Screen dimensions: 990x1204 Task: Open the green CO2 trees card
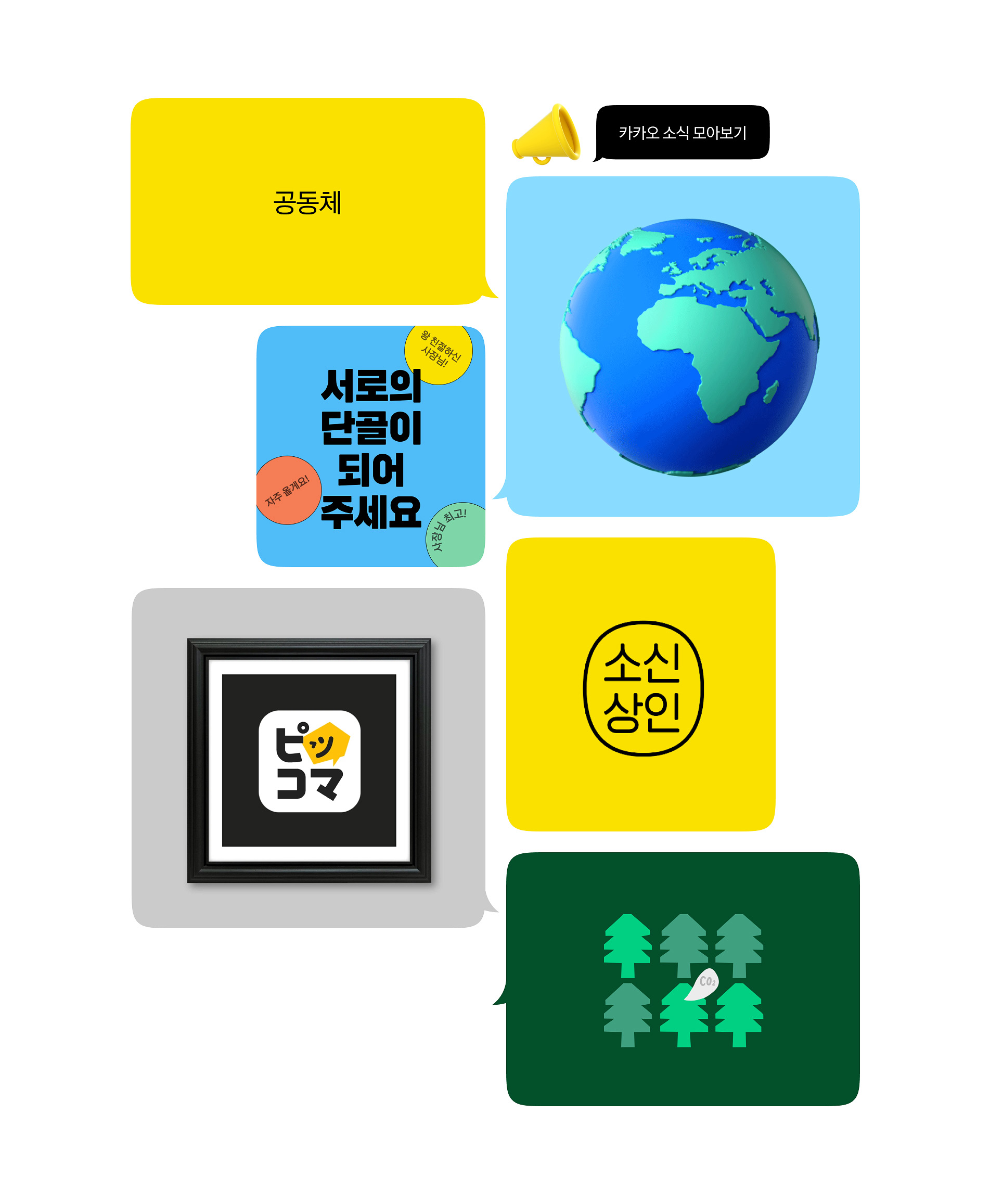(x=683, y=979)
